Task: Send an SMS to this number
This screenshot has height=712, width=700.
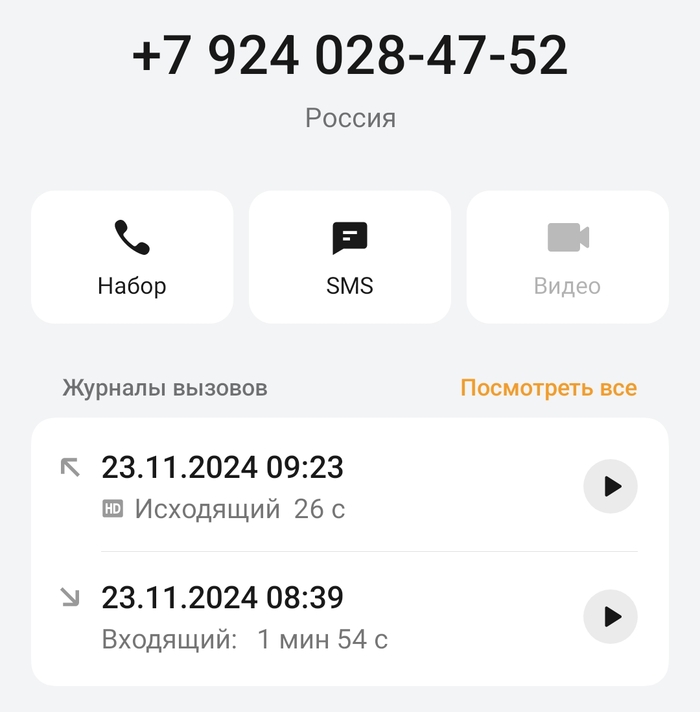Action: 350,257
